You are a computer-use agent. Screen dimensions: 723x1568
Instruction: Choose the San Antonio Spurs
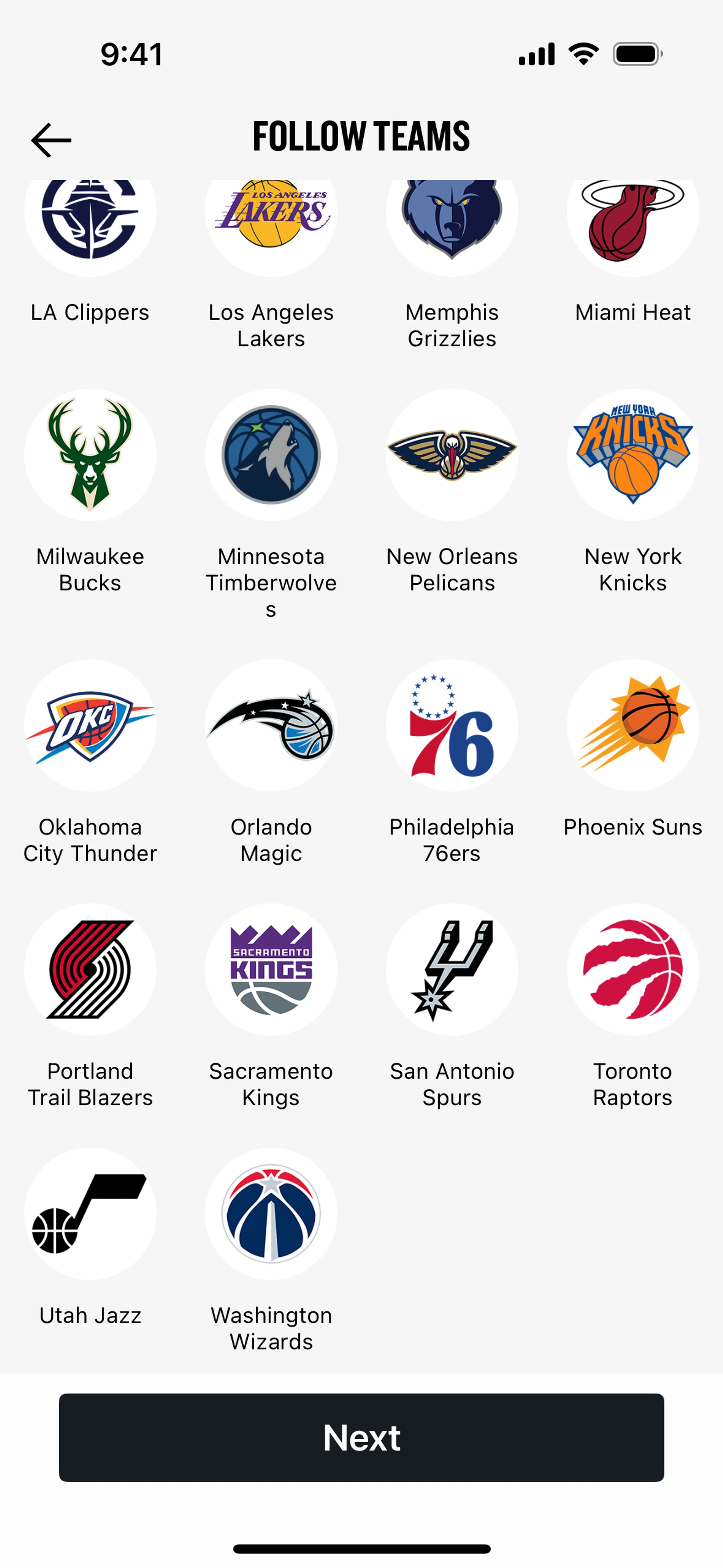pyautogui.click(x=451, y=970)
